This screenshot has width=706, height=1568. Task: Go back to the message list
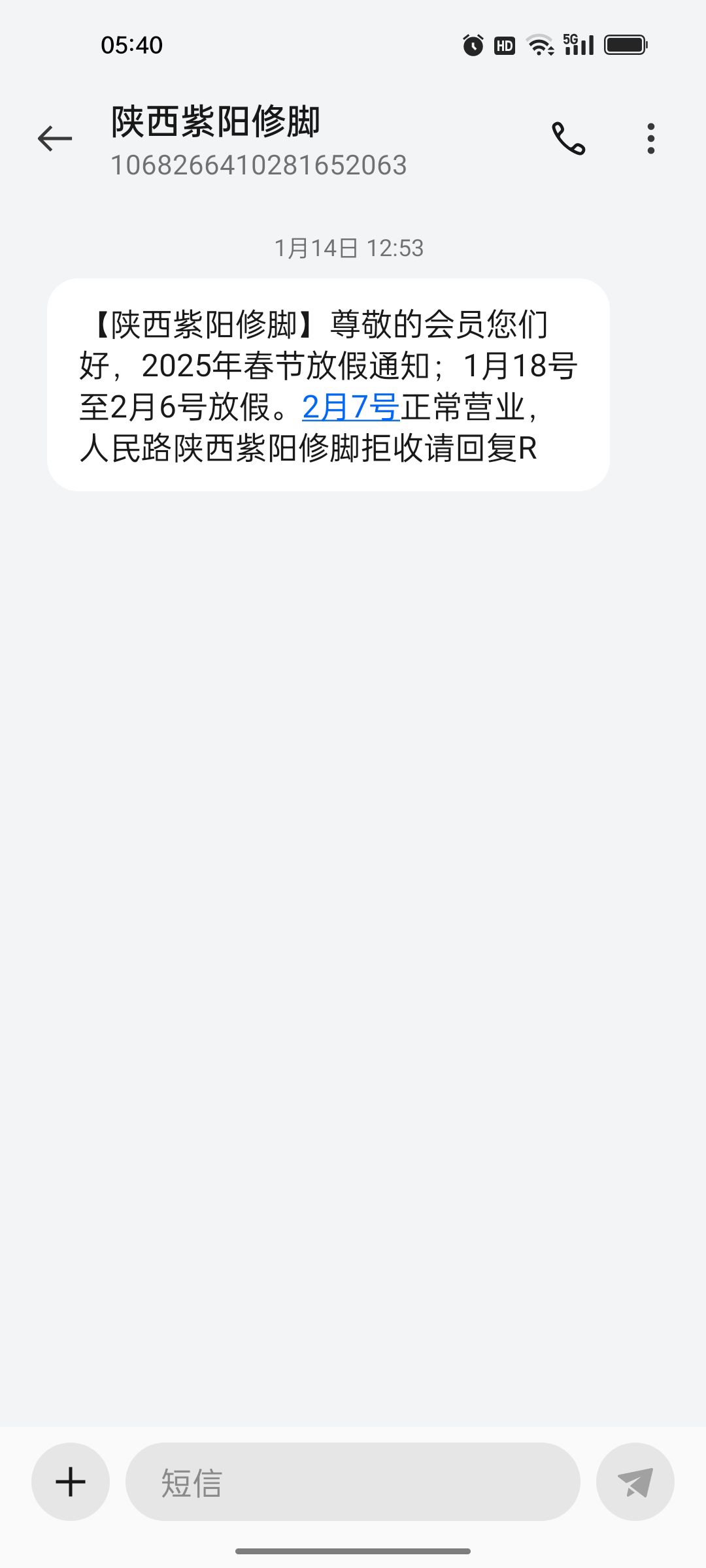pyautogui.click(x=55, y=139)
